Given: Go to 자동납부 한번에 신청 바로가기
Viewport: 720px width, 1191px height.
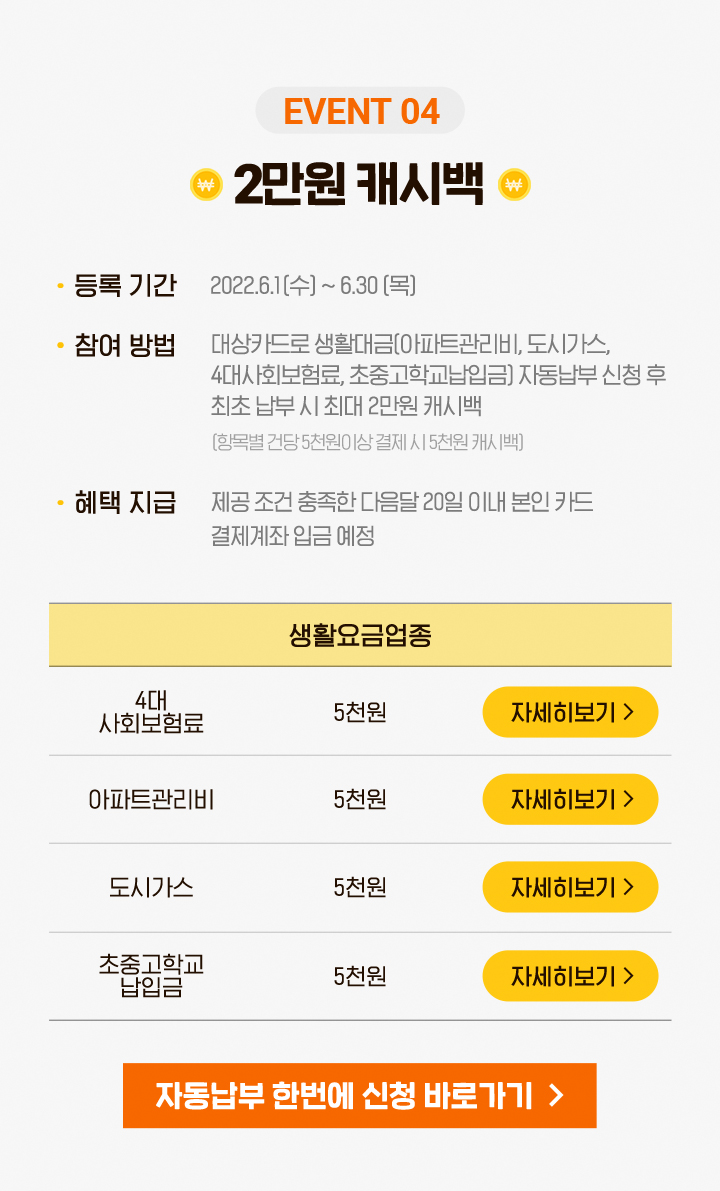Looking at the screenshot, I should click(x=359, y=1096).
